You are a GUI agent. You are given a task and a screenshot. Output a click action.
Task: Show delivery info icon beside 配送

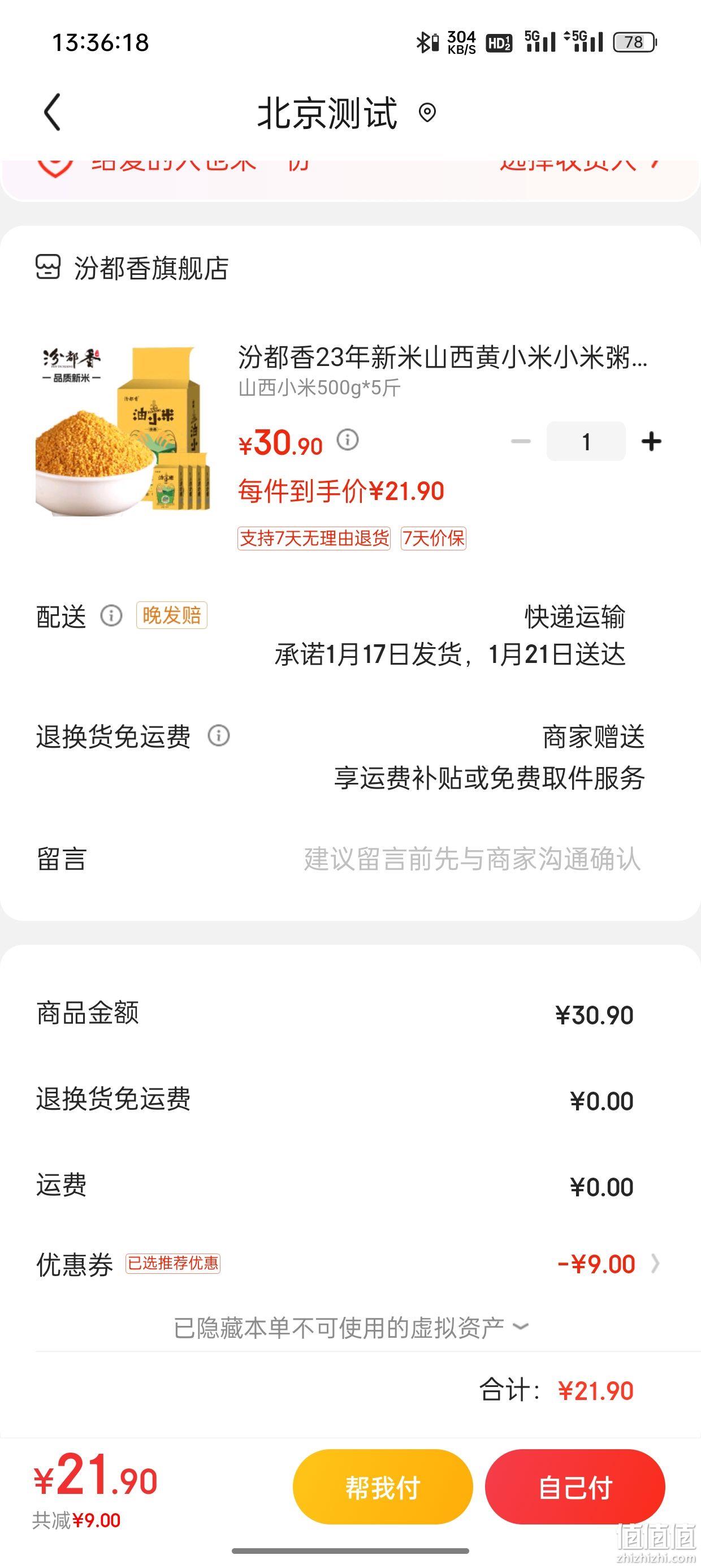coord(111,616)
